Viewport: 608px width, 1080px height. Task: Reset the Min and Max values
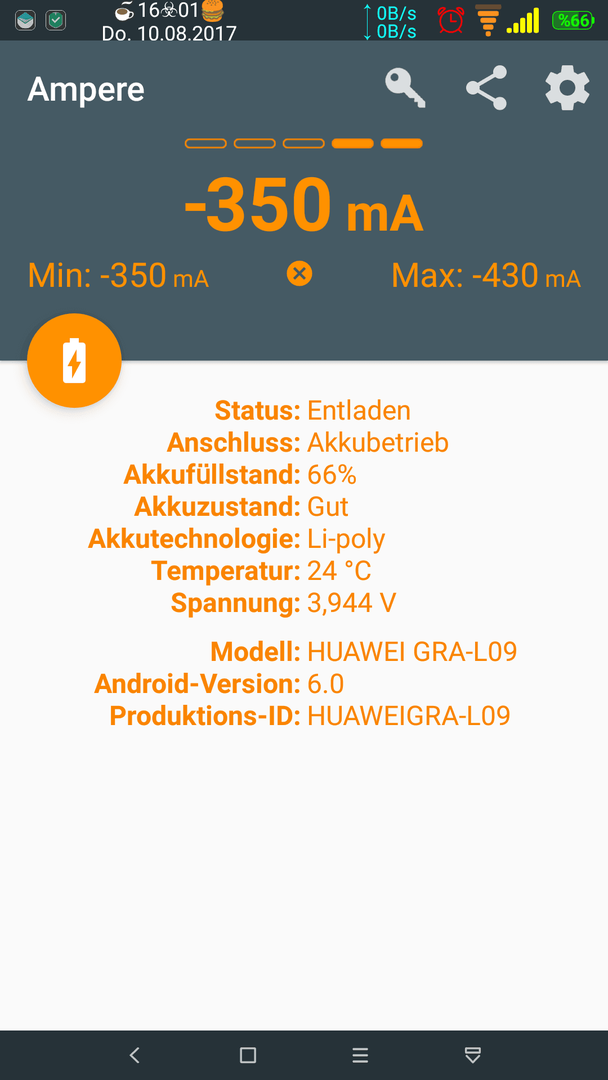(300, 274)
